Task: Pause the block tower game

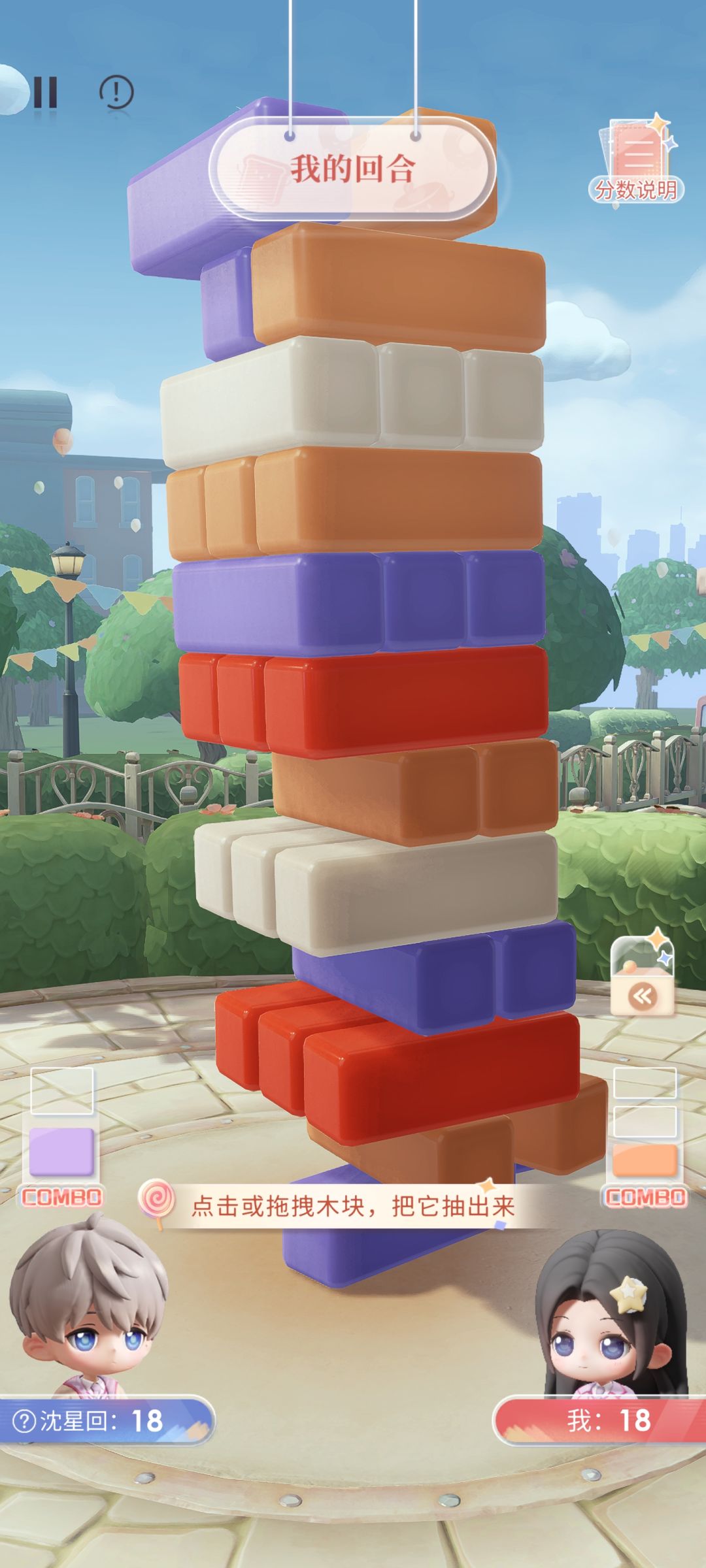Action: click(x=45, y=92)
